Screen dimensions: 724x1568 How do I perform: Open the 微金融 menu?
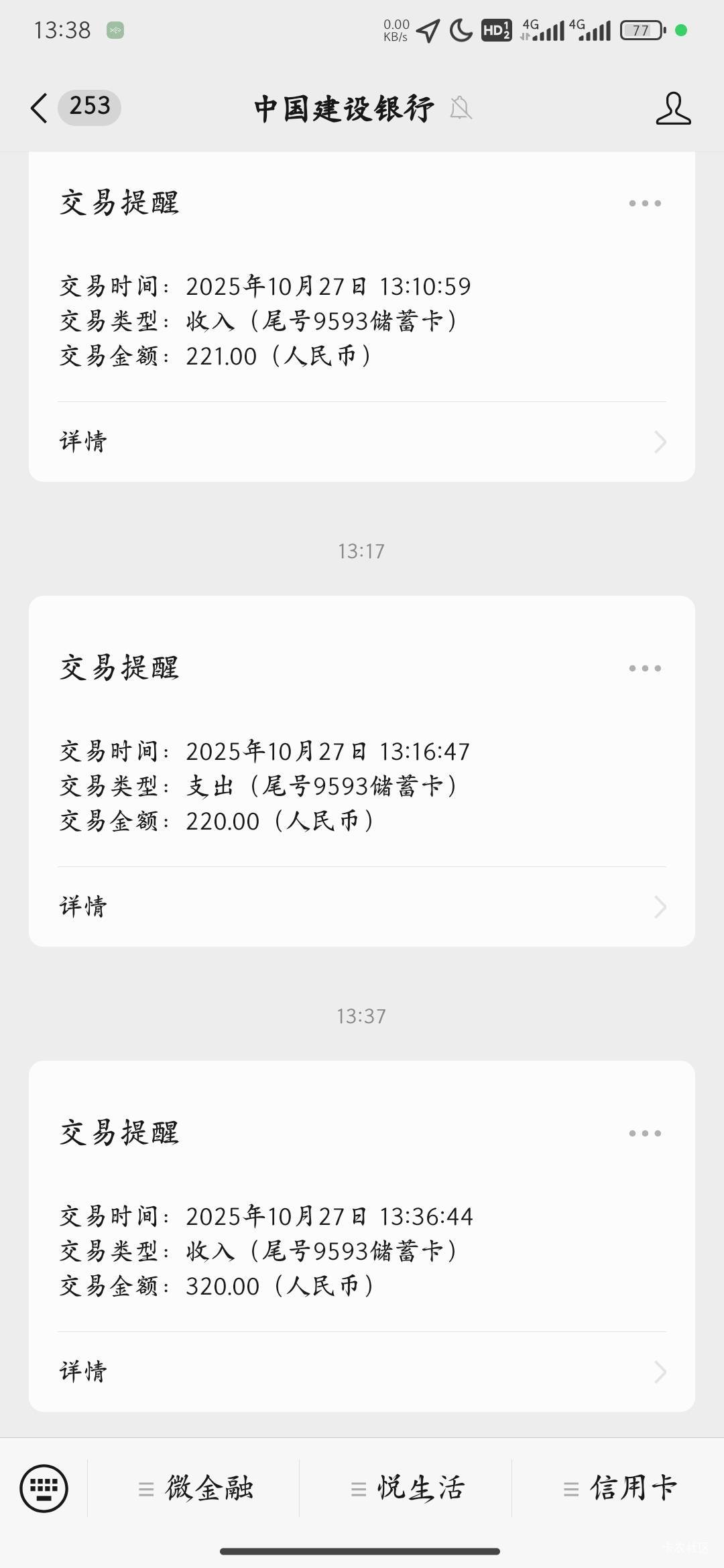(196, 1488)
